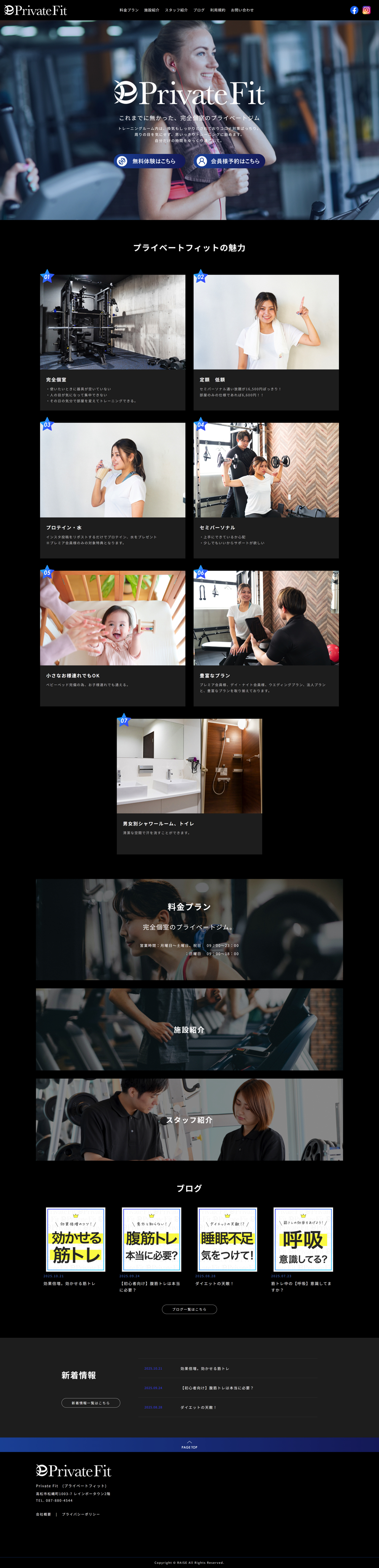
Task: Jump back up with PAGE TOP
Action: [189, 1444]
